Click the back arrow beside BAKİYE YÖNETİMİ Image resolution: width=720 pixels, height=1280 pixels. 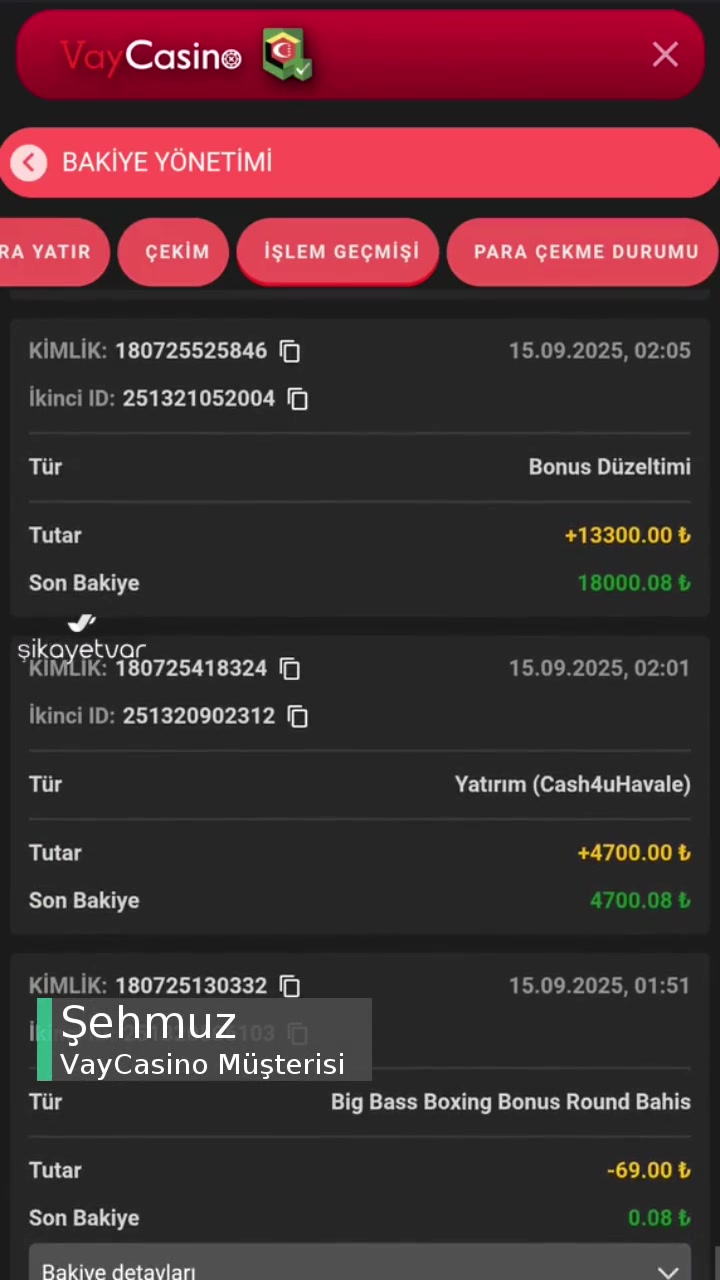(29, 162)
